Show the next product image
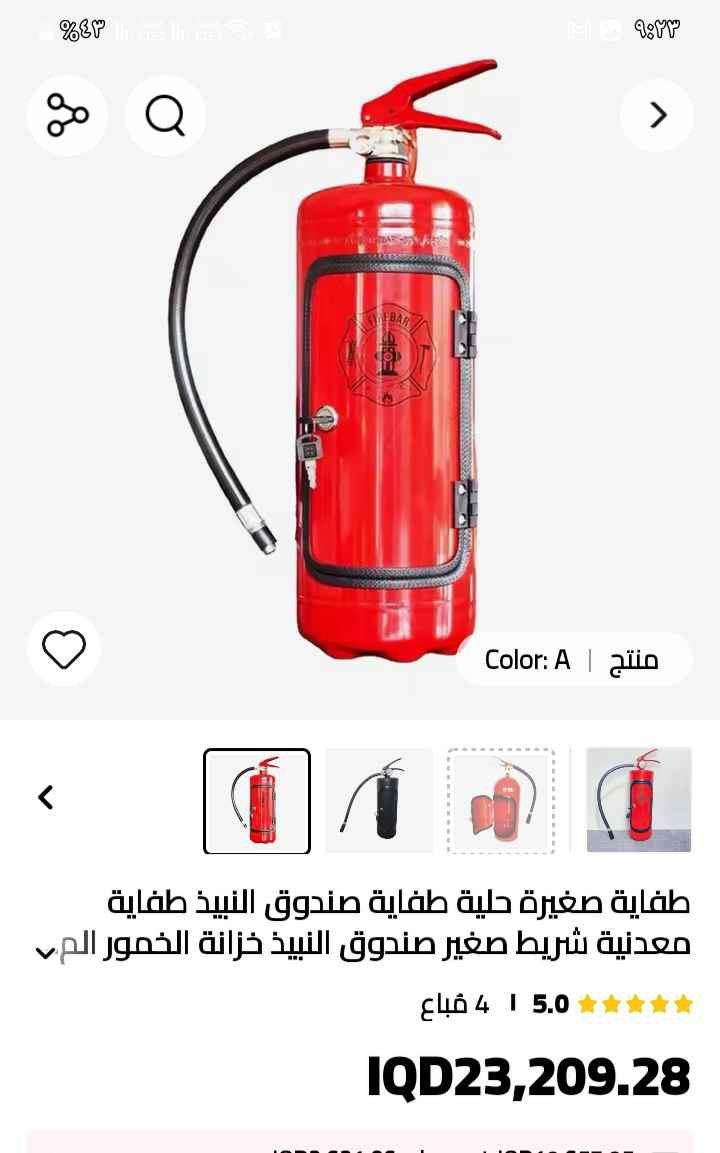Image resolution: width=720 pixels, height=1153 pixels. 657,115
